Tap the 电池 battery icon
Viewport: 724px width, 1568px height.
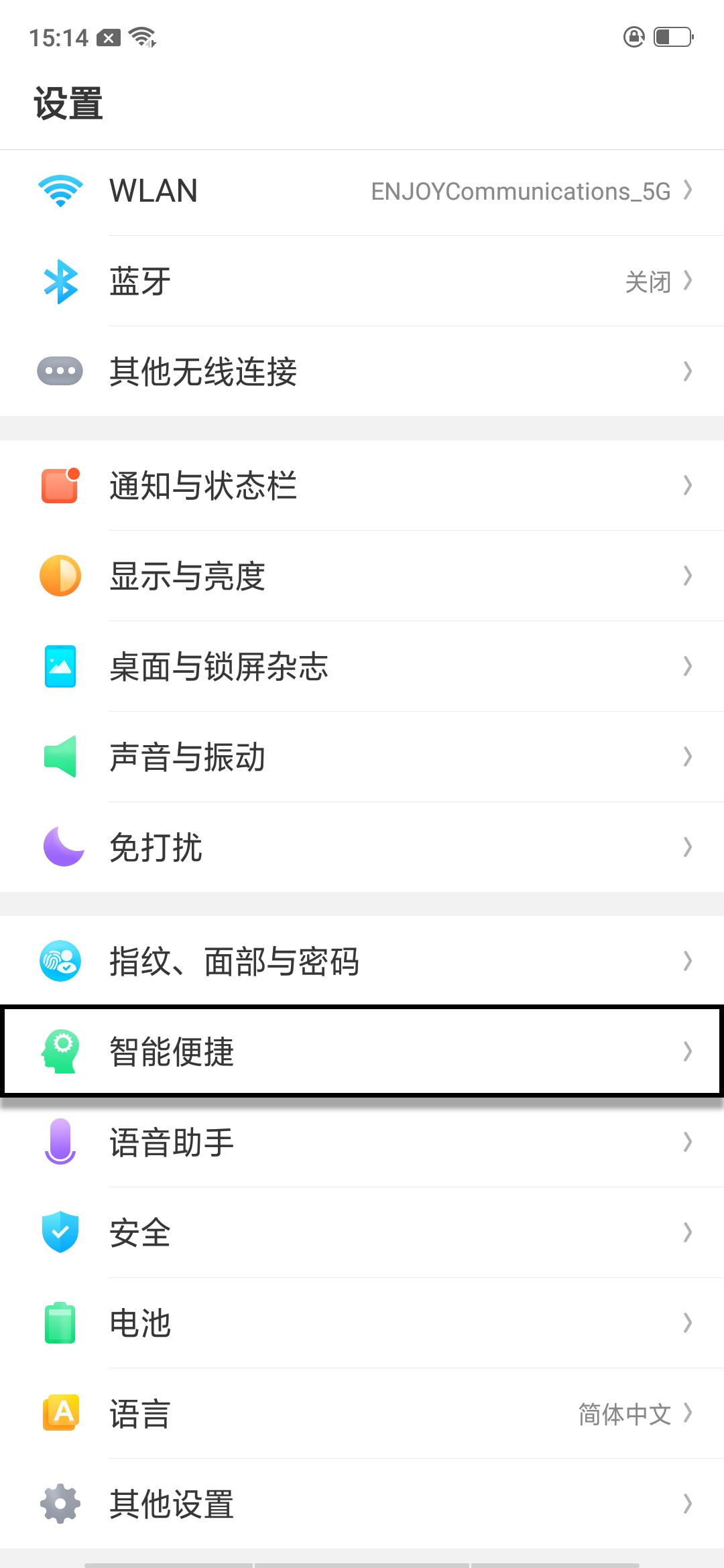[60, 1321]
